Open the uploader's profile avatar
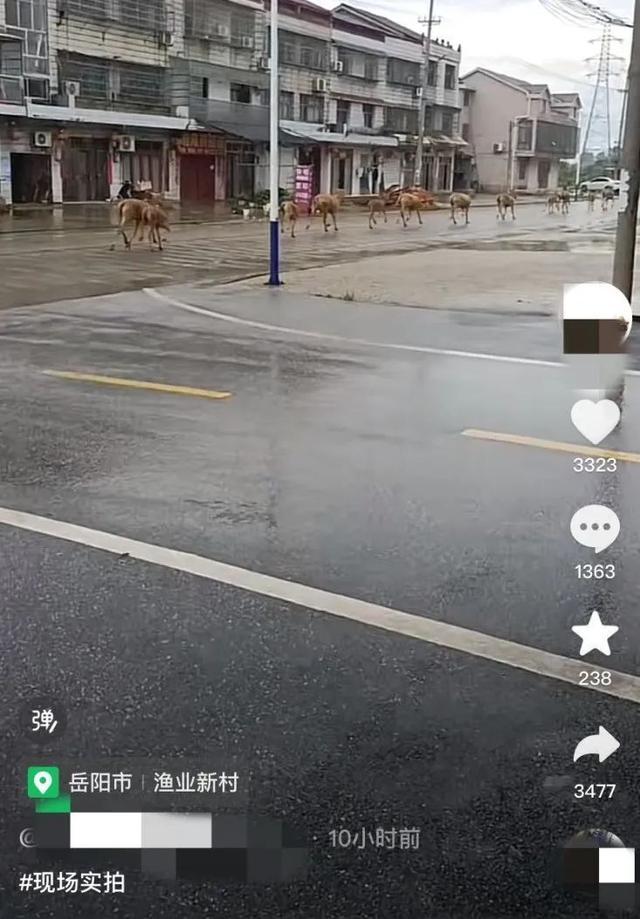The height and width of the screenshot is (919, 640). tap(596, 318)
